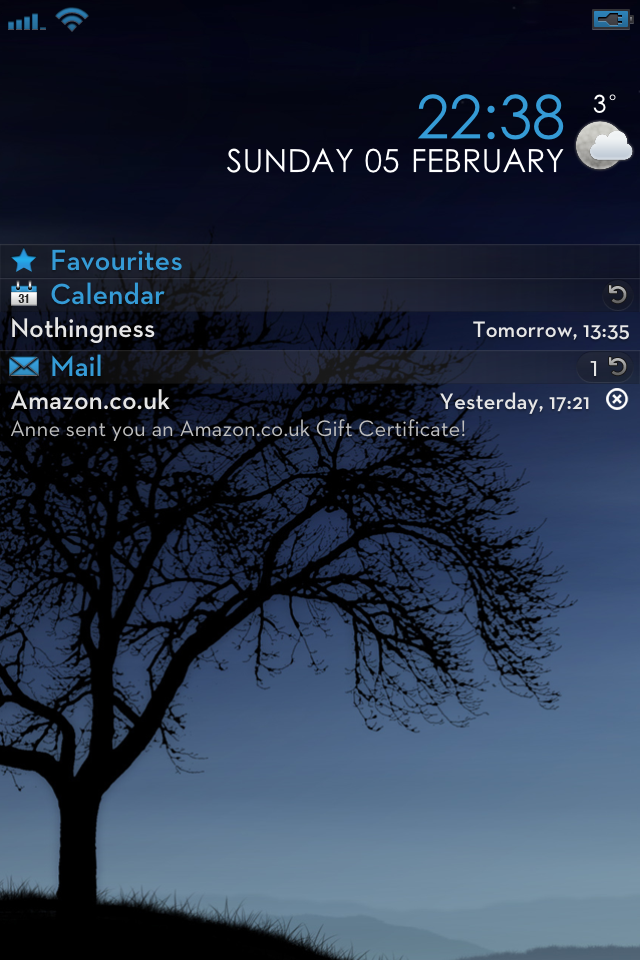
Task: Expand the Favourites section
Action: coord(116,261)
